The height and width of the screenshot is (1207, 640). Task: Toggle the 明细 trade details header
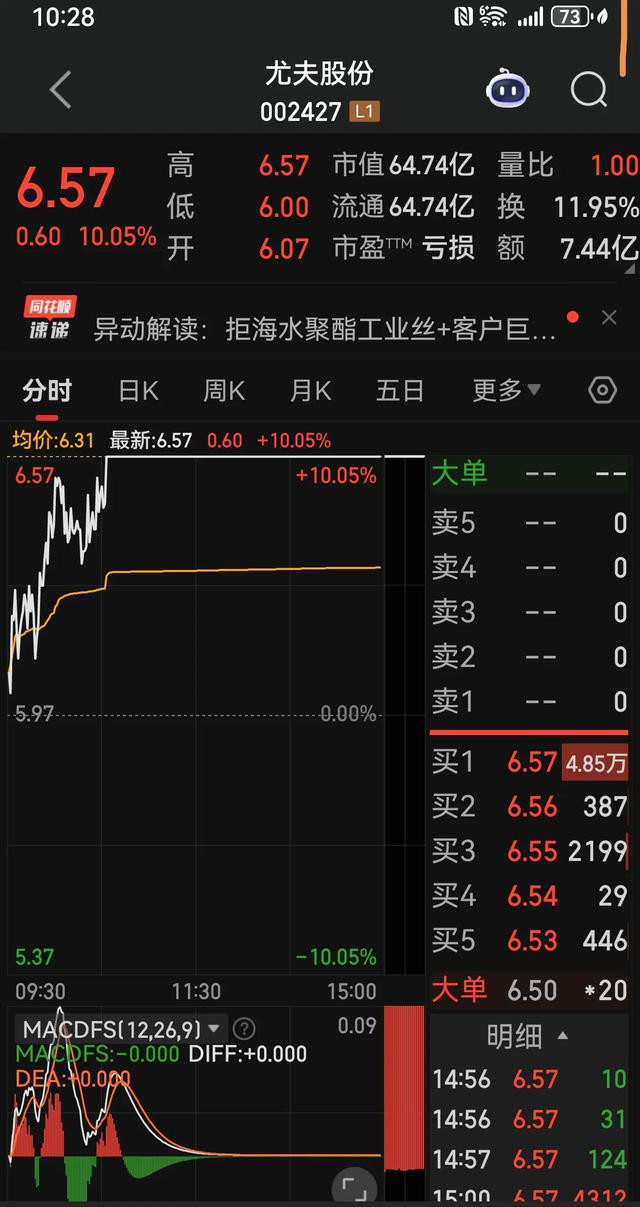coord(528,1037)
